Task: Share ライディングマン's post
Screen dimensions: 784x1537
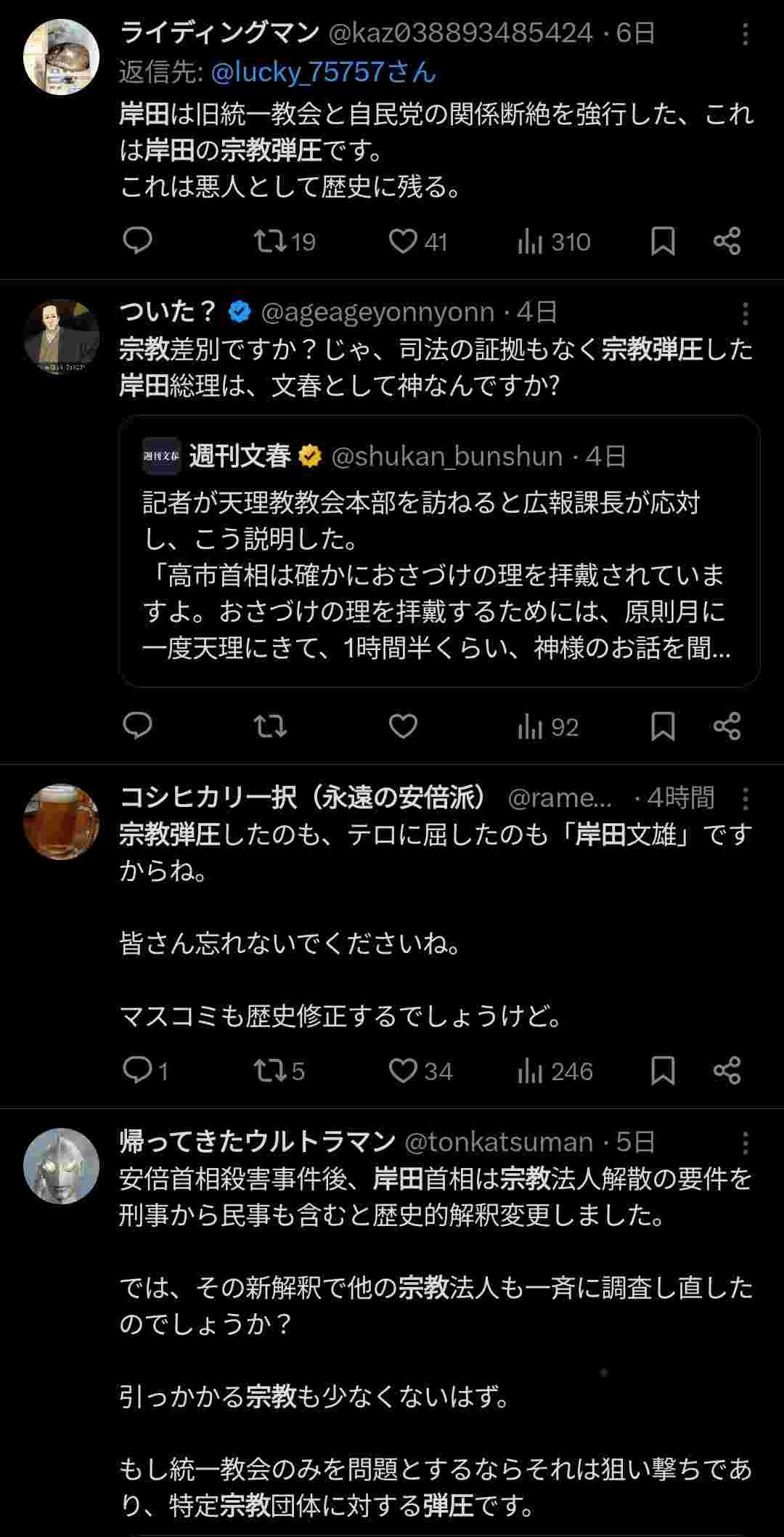Action: click(727, 241)
